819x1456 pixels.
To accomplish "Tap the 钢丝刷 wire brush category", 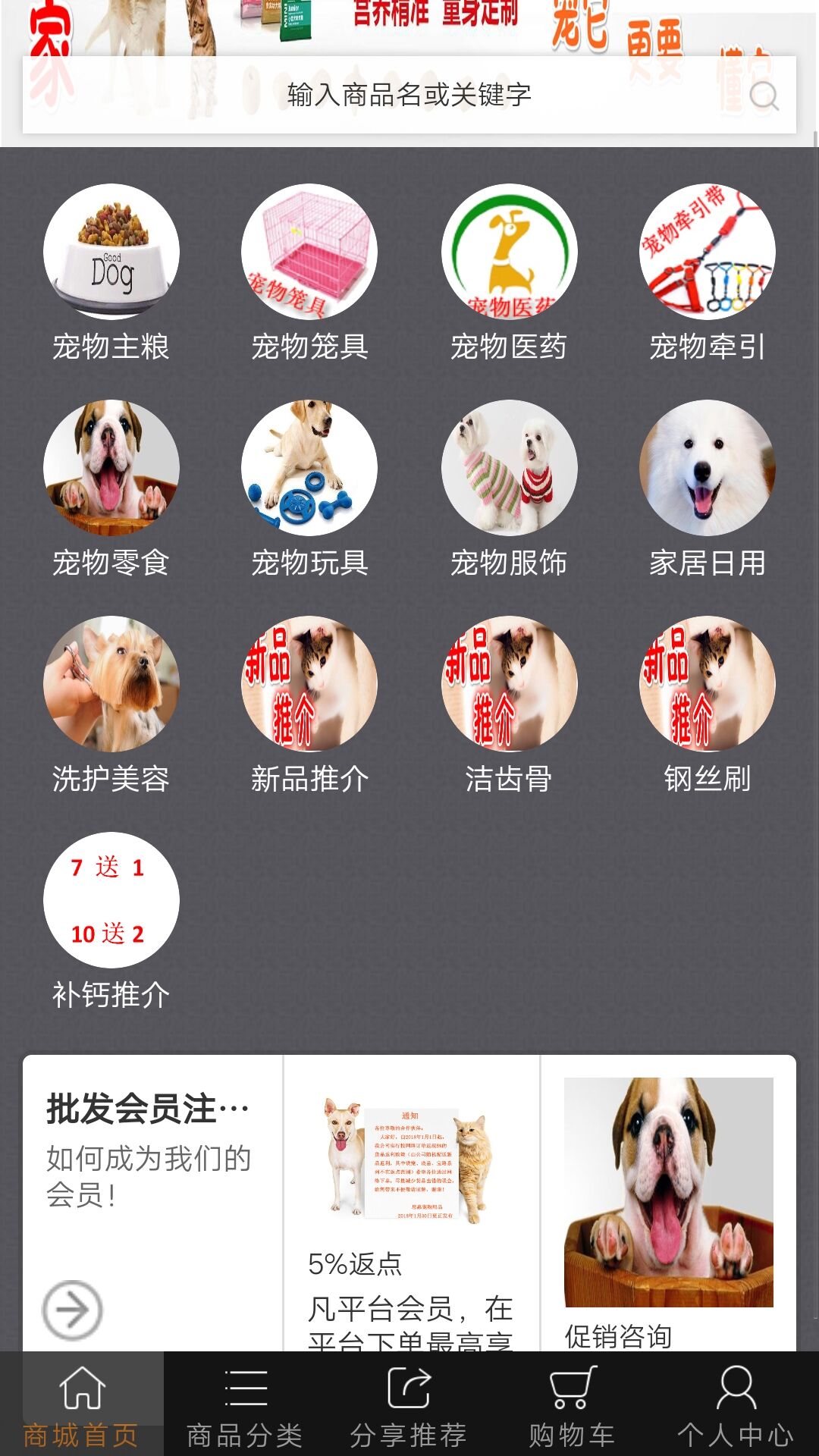I will (707, 682).
